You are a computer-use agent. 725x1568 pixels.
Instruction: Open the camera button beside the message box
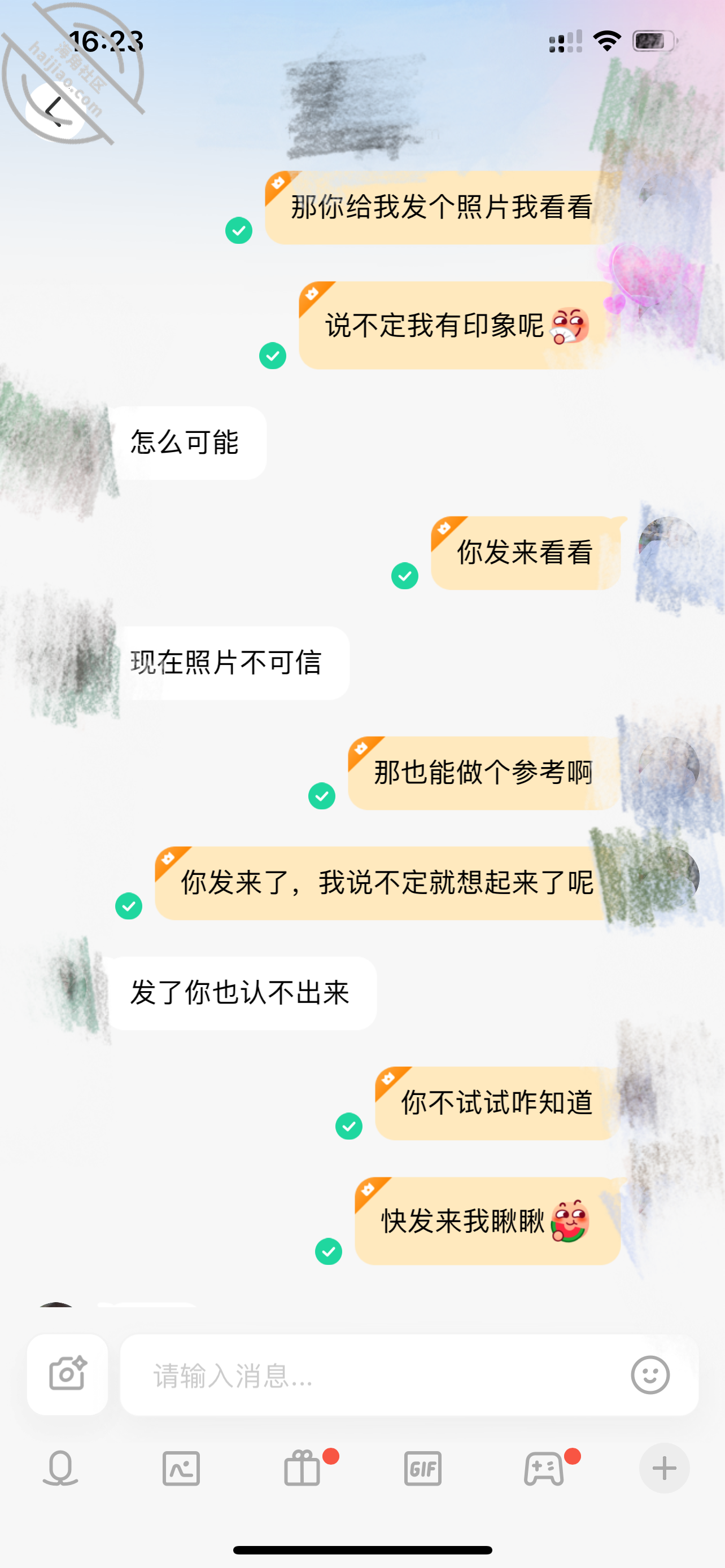tap(68, 1374)
